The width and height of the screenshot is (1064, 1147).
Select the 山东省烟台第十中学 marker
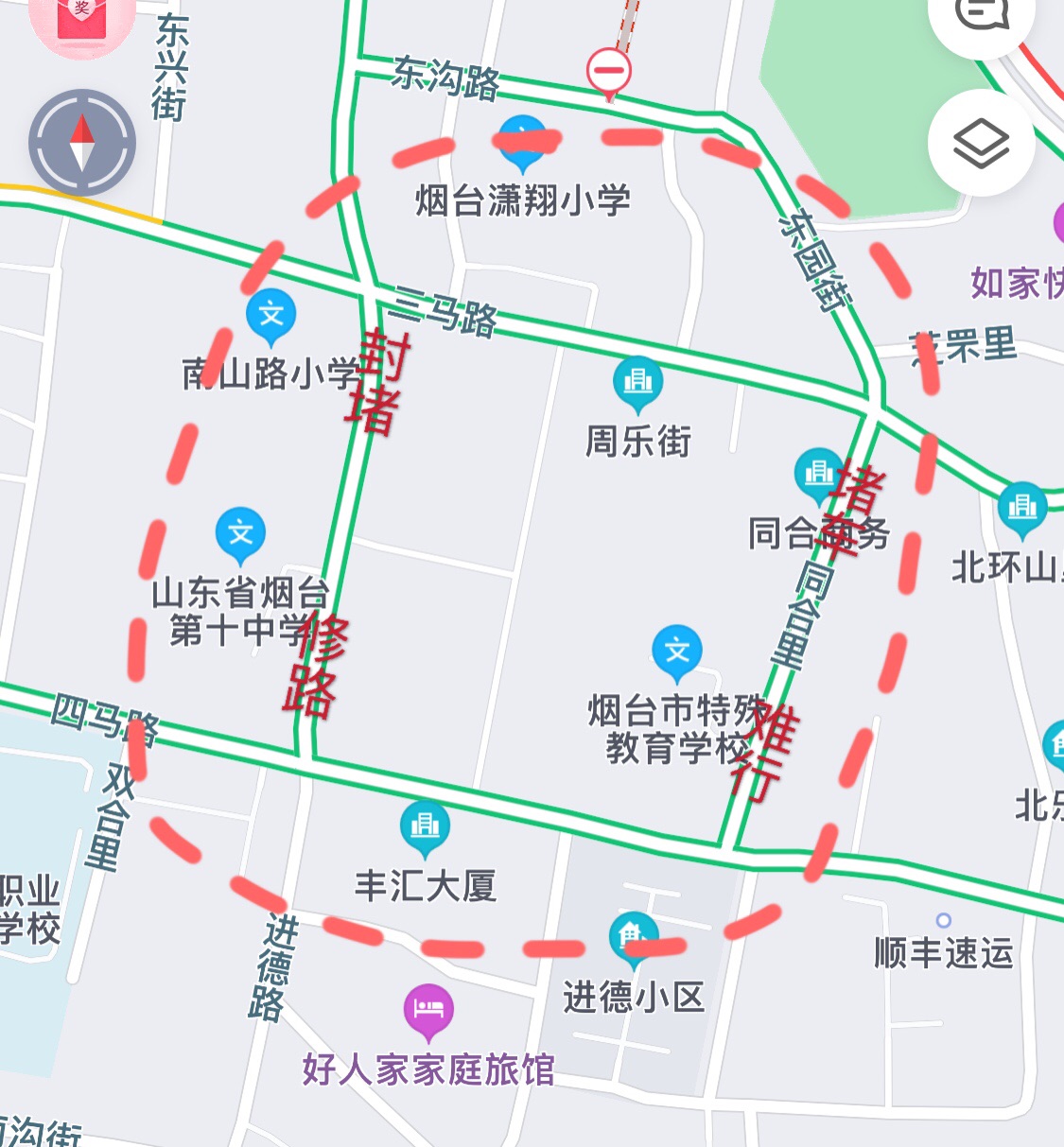point(240,534)
